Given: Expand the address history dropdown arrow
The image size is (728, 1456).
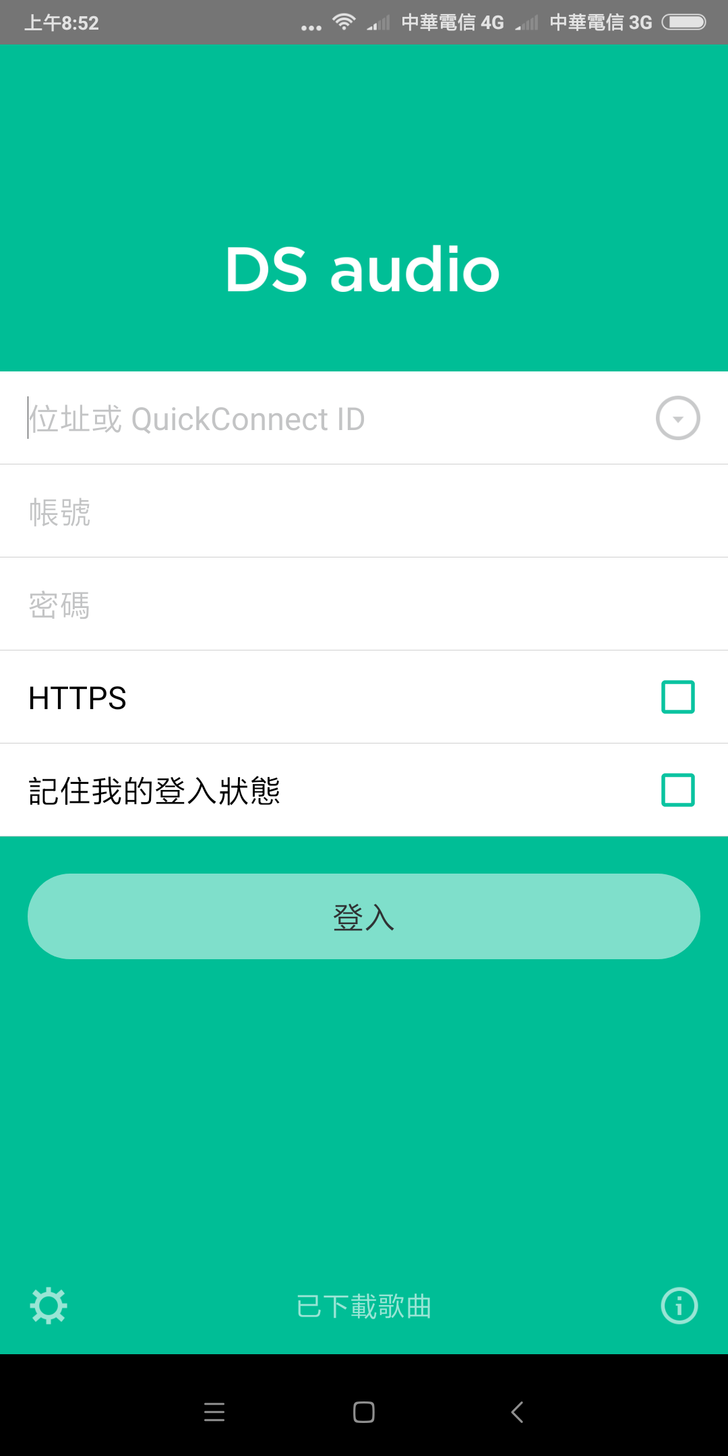Looking at the screenshot, I should click(x=677, y=418).
